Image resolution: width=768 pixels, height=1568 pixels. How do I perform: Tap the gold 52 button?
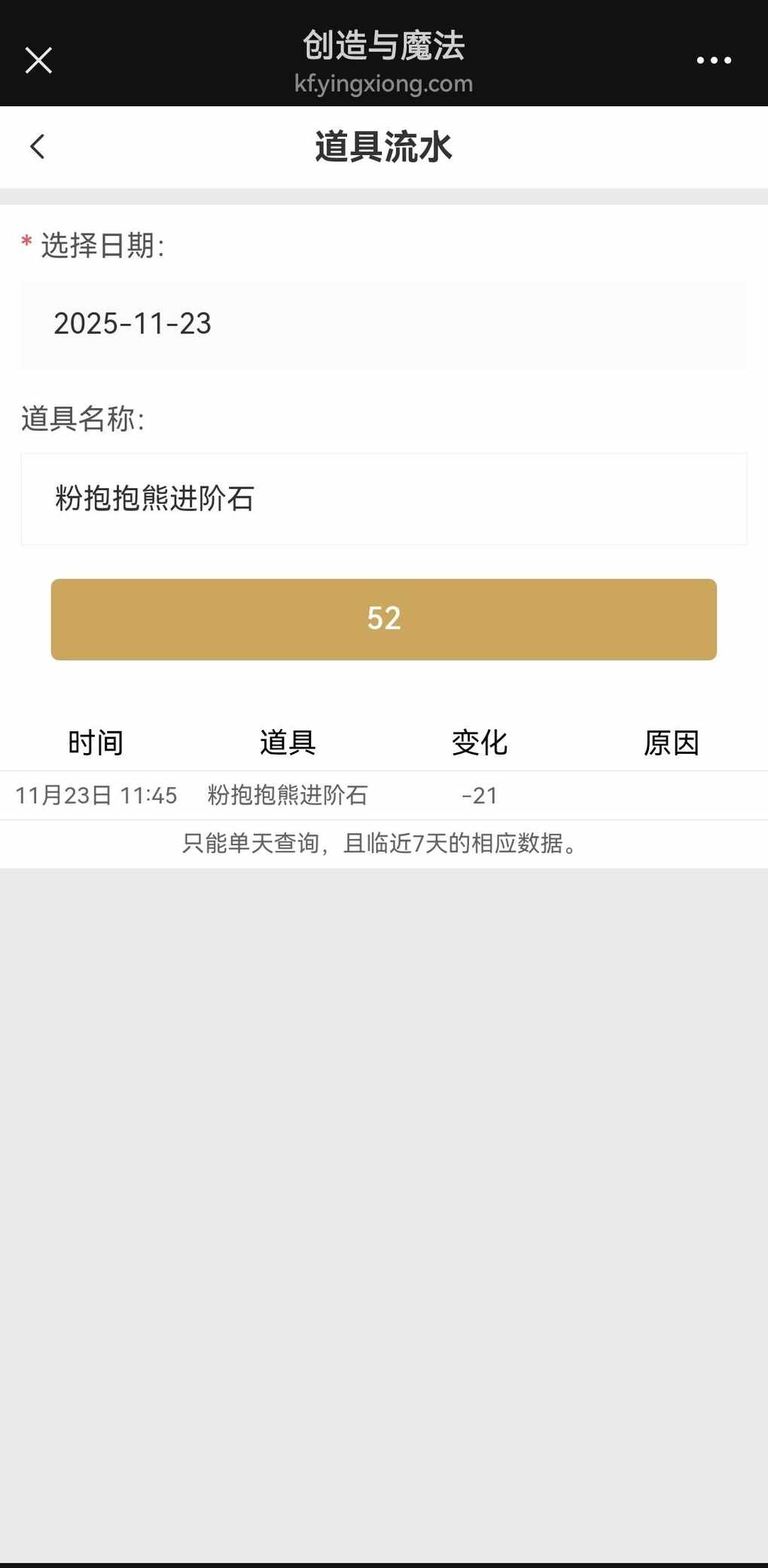(383, 619)
